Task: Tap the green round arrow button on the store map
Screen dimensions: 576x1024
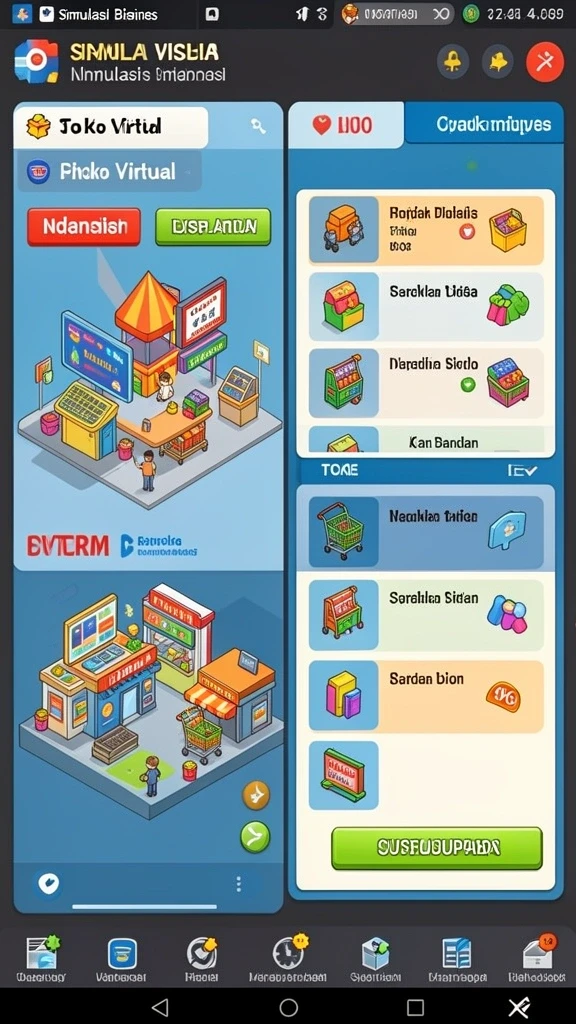Action: coord(255,837)
